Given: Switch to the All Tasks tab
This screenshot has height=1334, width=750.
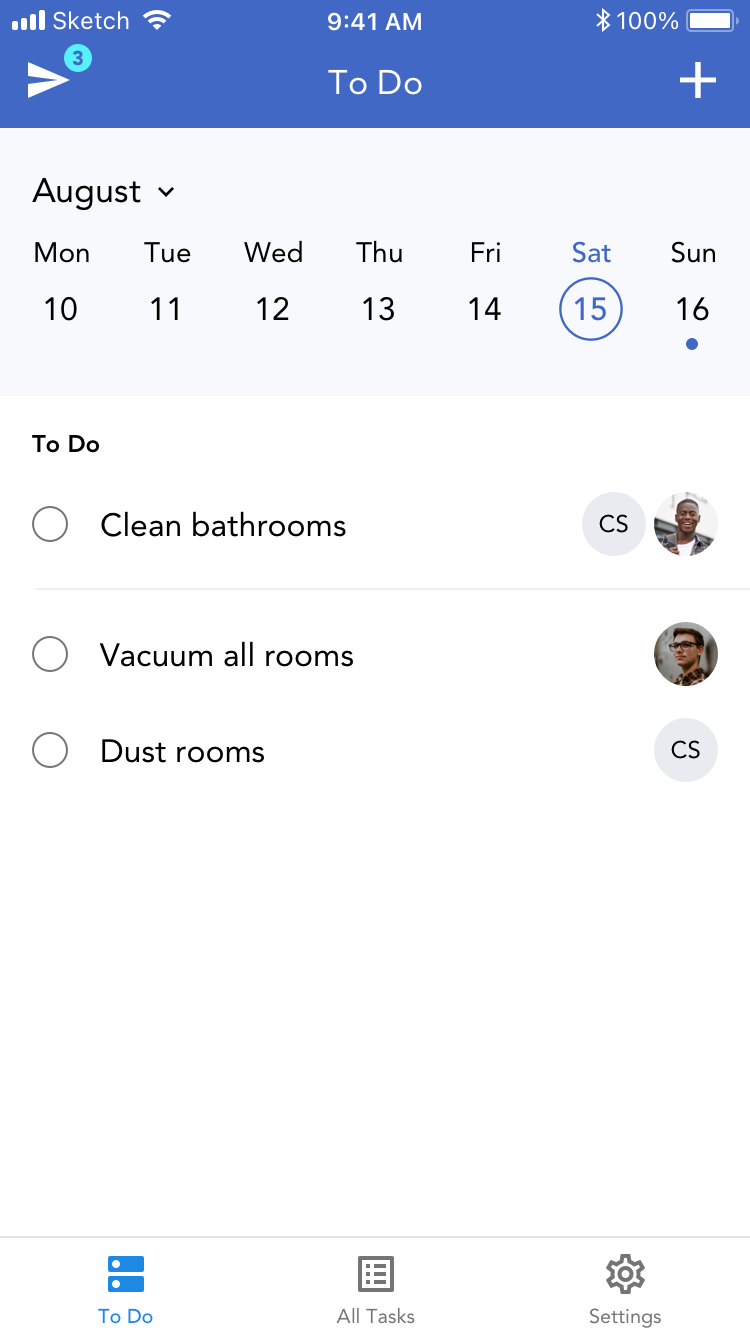Looking at the screenshot, I should point(375,1290).
